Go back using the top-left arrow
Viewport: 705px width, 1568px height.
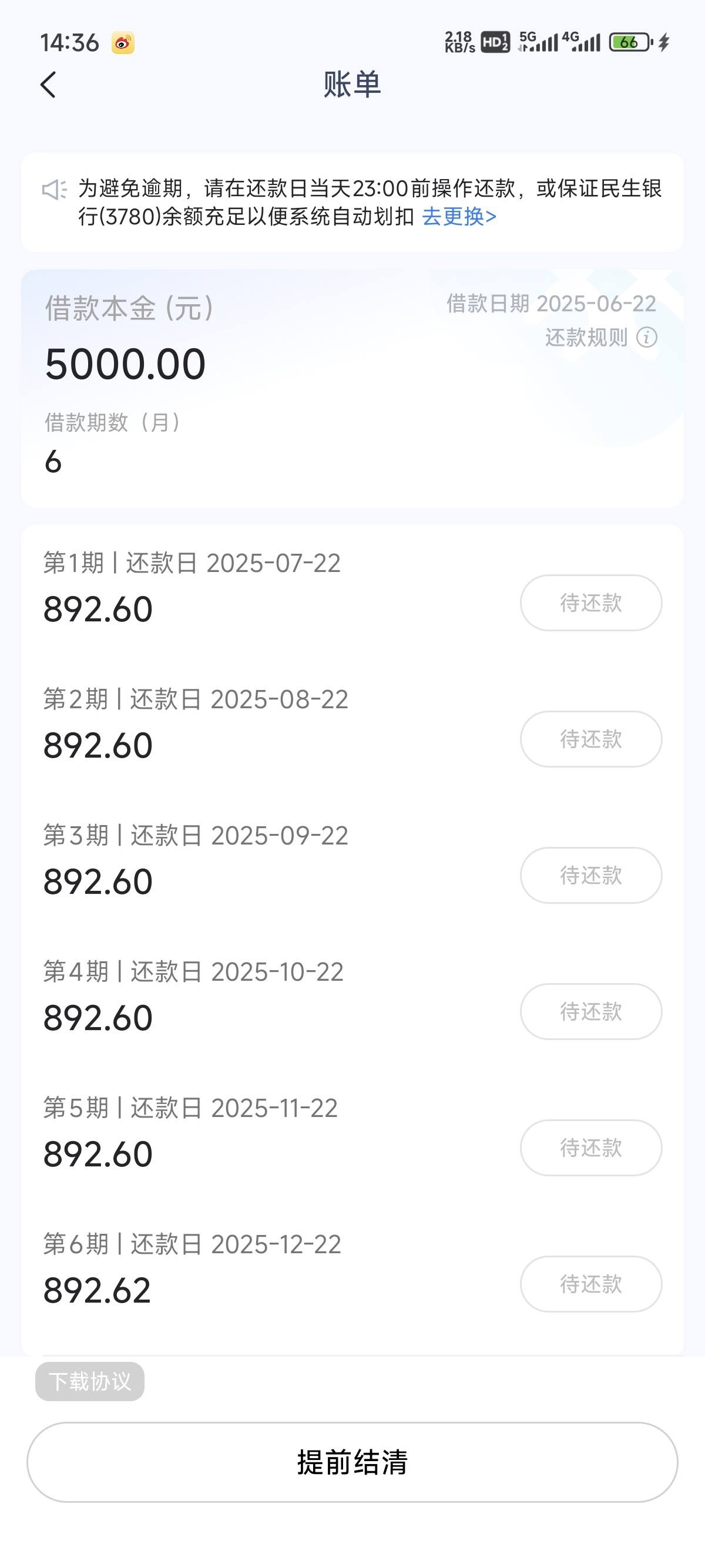point(48,85)
